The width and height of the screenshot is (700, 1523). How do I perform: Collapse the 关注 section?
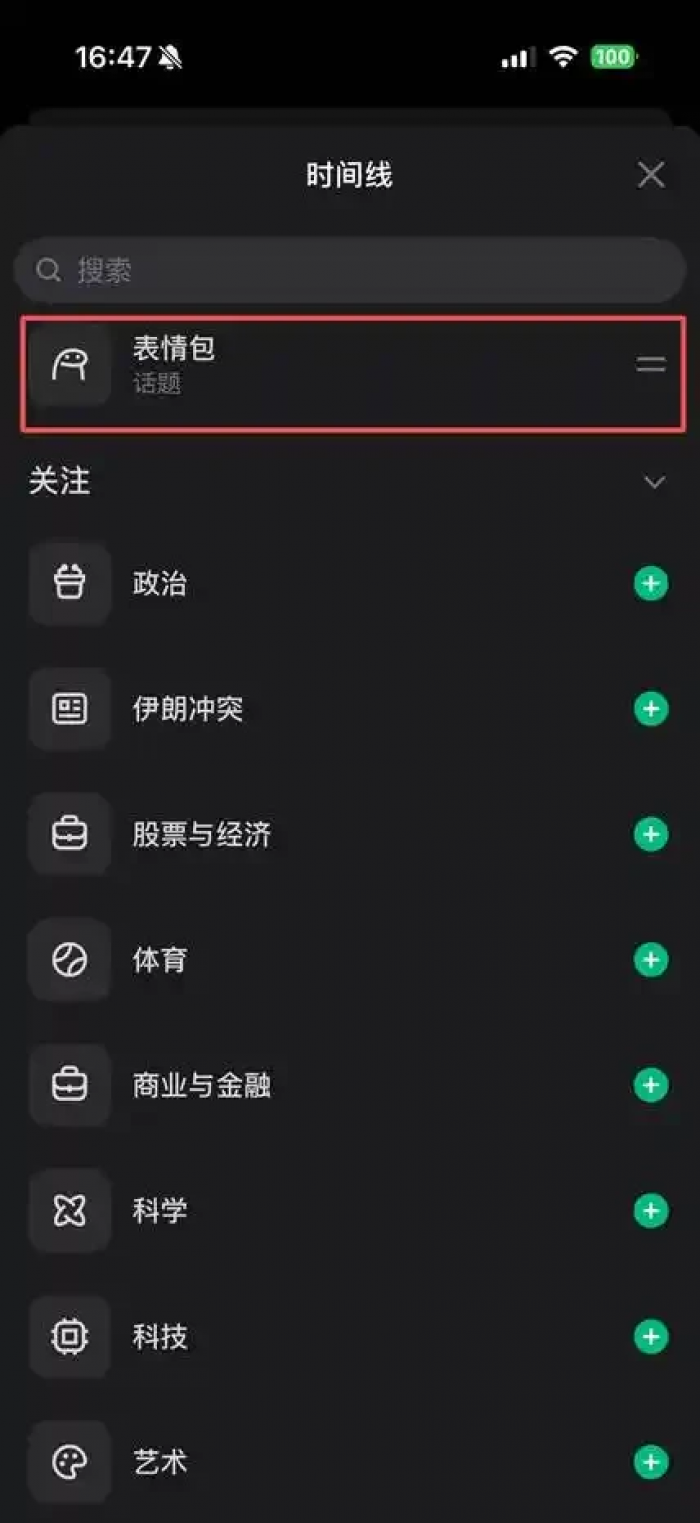(654, 482)
